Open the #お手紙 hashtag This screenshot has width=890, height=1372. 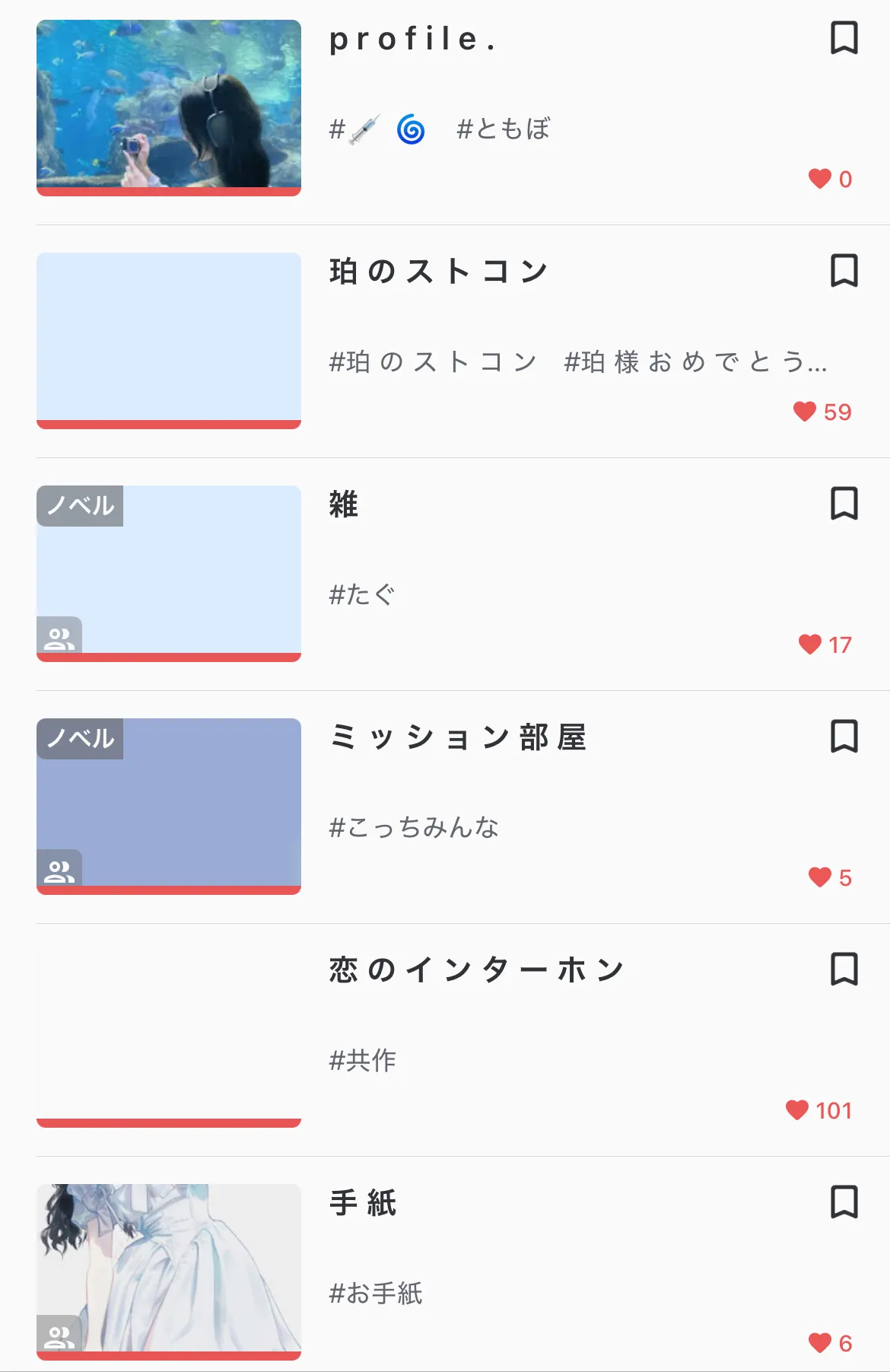pos(376,1293)
